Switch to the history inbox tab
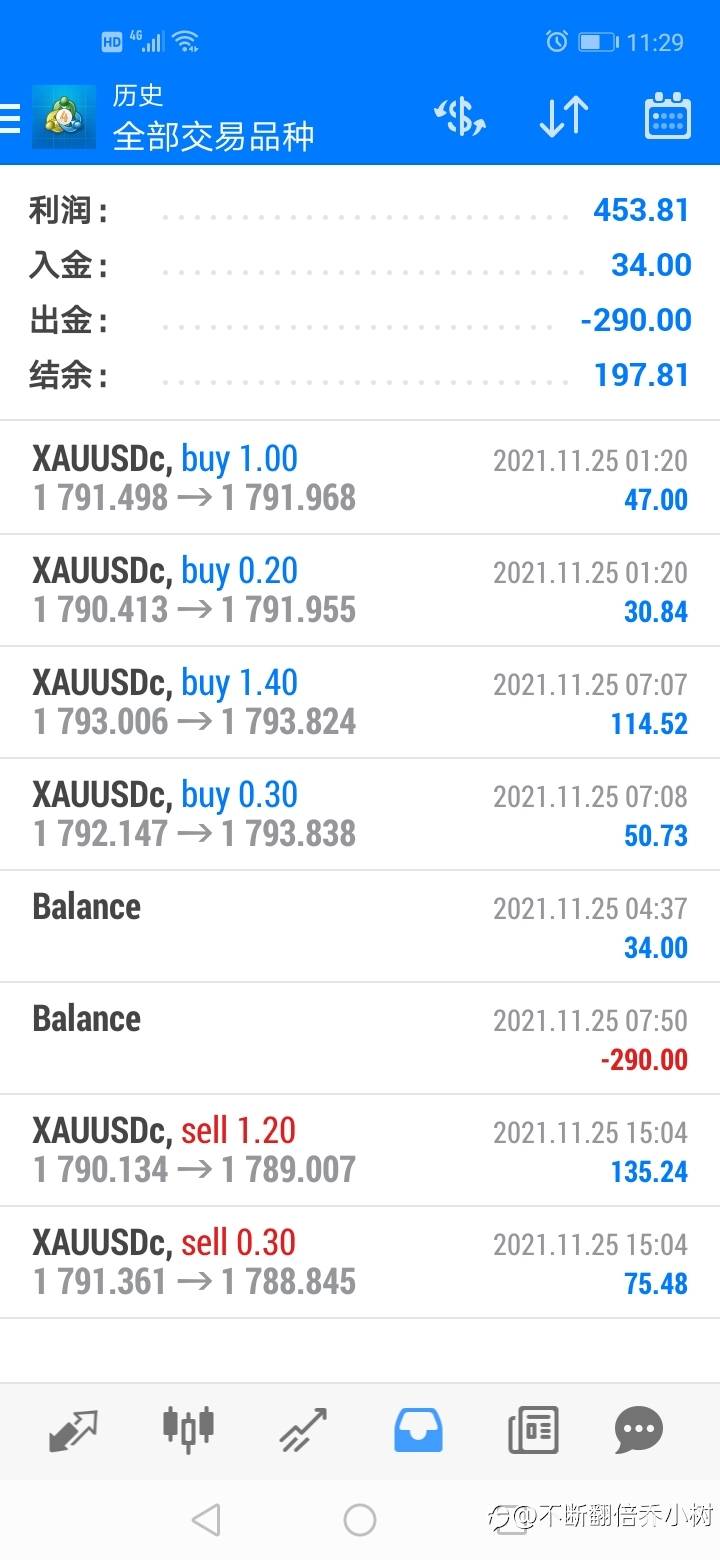Screen dimensions: 720x1560 coord(418,1430)
